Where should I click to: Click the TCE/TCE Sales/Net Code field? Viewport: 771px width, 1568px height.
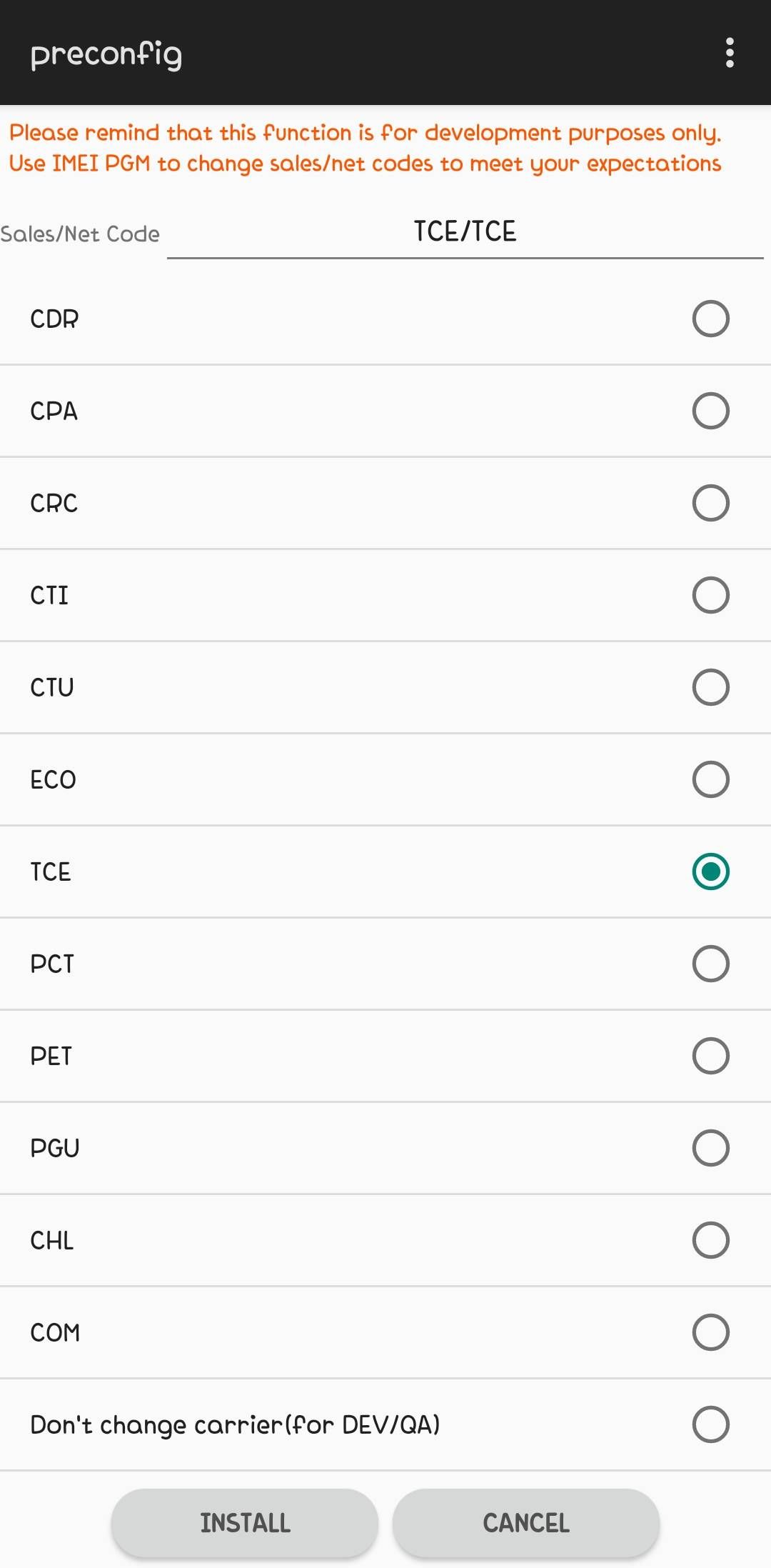tap(465, 231)
